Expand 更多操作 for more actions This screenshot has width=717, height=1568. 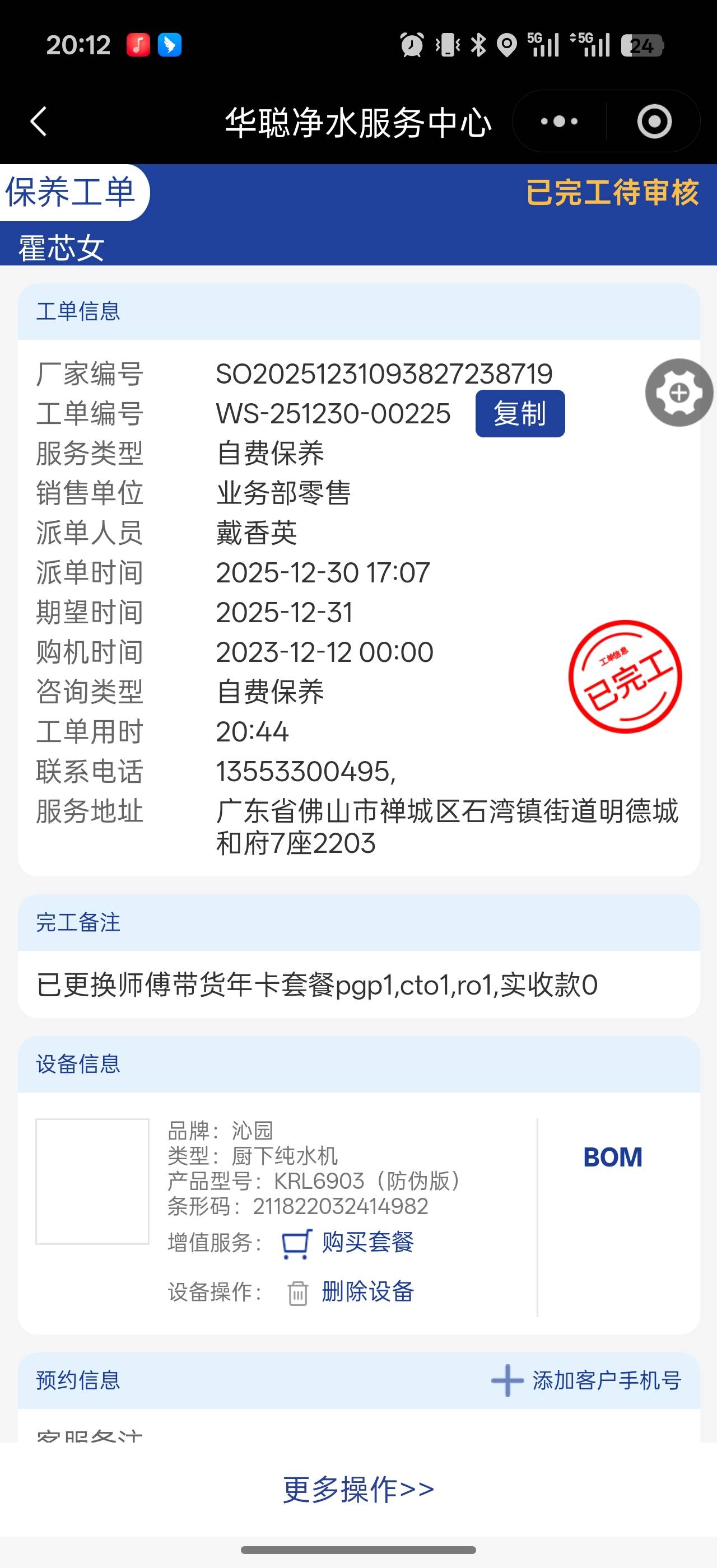coord(358,1490)
